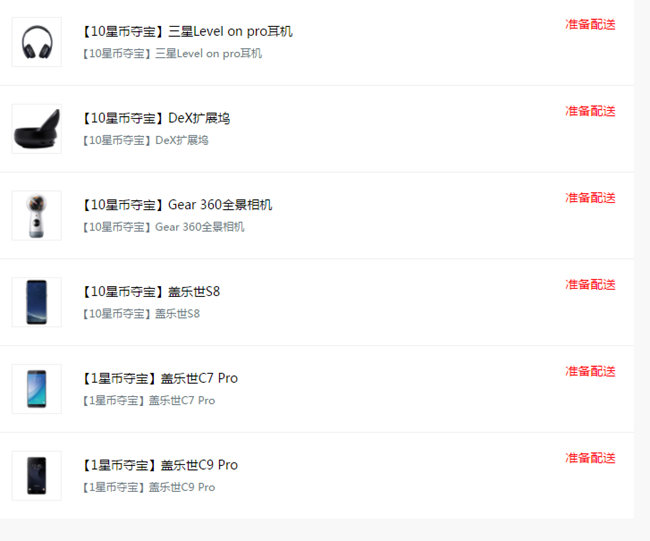
Task: Open the 盖乐世C7 Pro prize row
Action: [x=159, y=379]
